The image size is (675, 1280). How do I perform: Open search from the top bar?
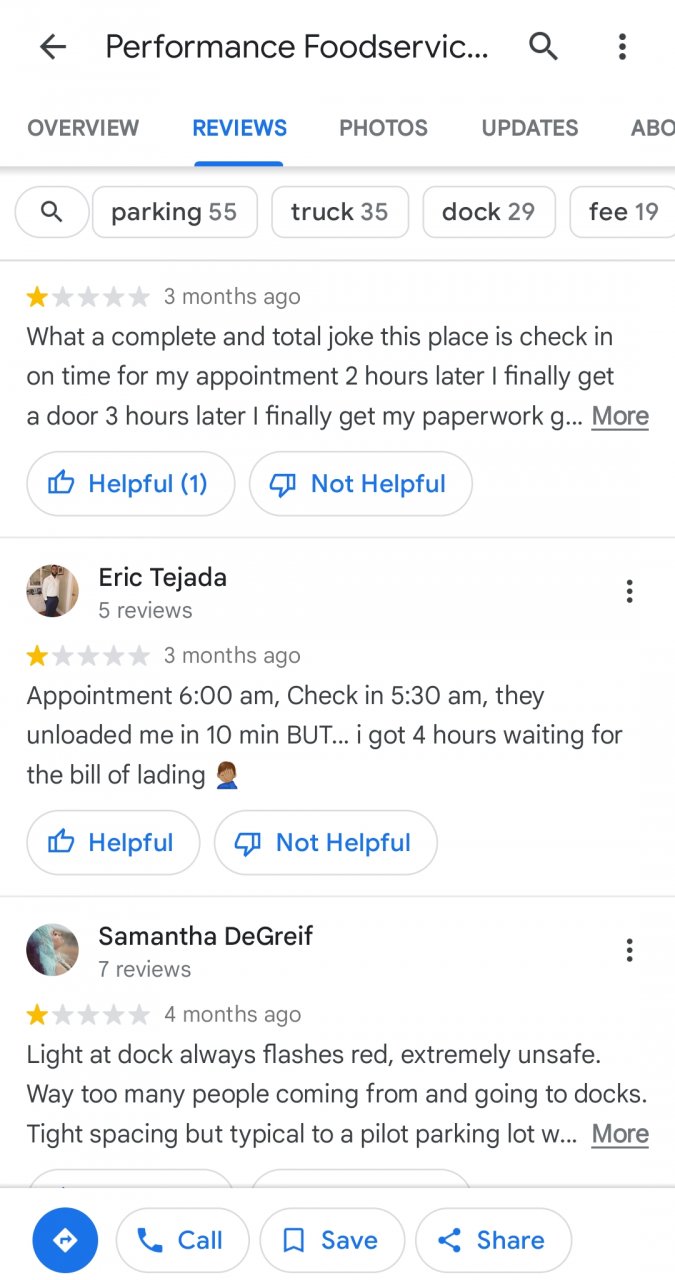pos(543,46)
